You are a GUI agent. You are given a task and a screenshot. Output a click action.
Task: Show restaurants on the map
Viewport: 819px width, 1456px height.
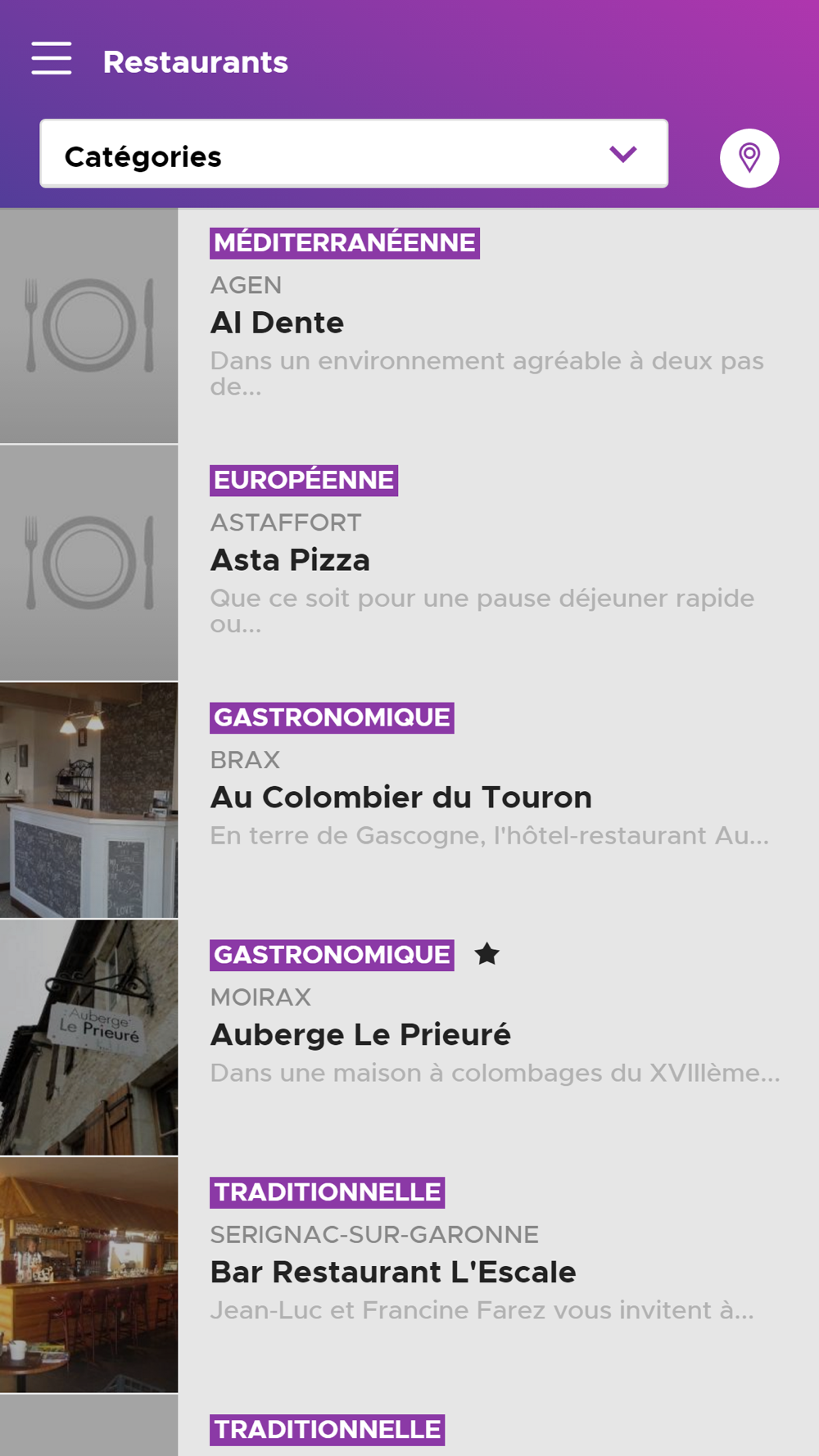click(749, 157)
